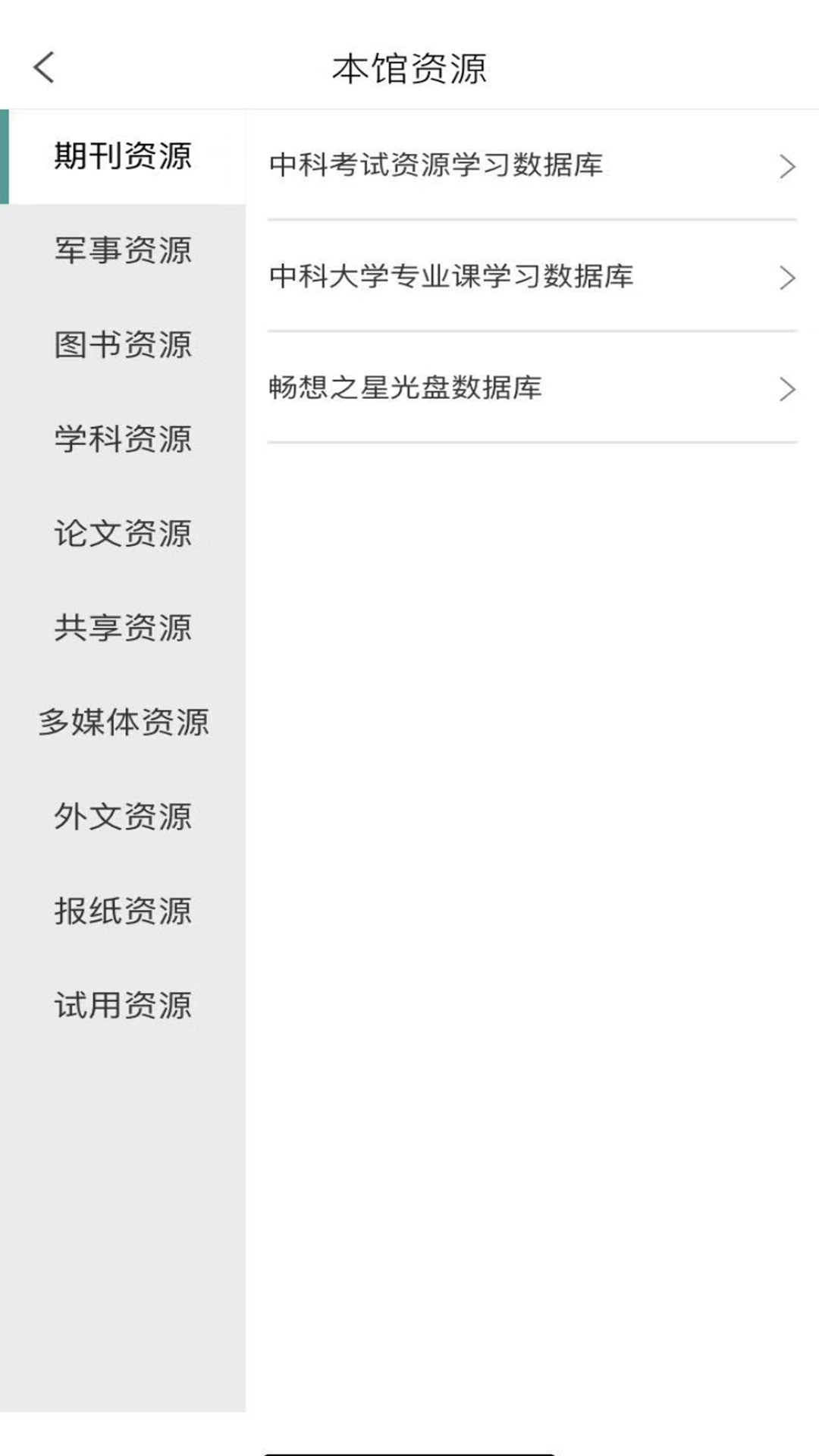Open 中科考试资源学习数据库
The height and width of the screenshot is (1456, 819).
pyautogui.click(x=531, y=165)
